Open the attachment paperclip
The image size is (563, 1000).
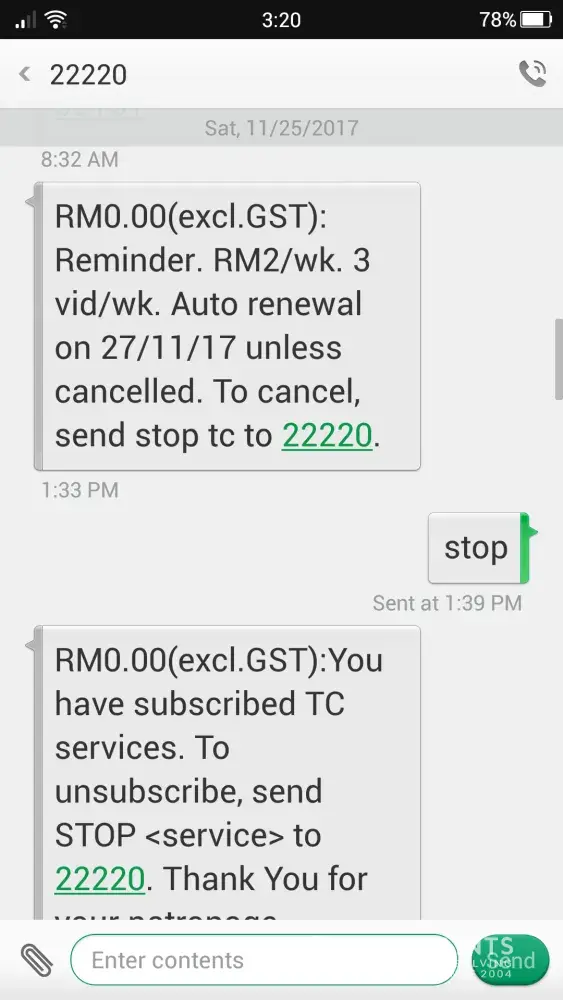36,960
